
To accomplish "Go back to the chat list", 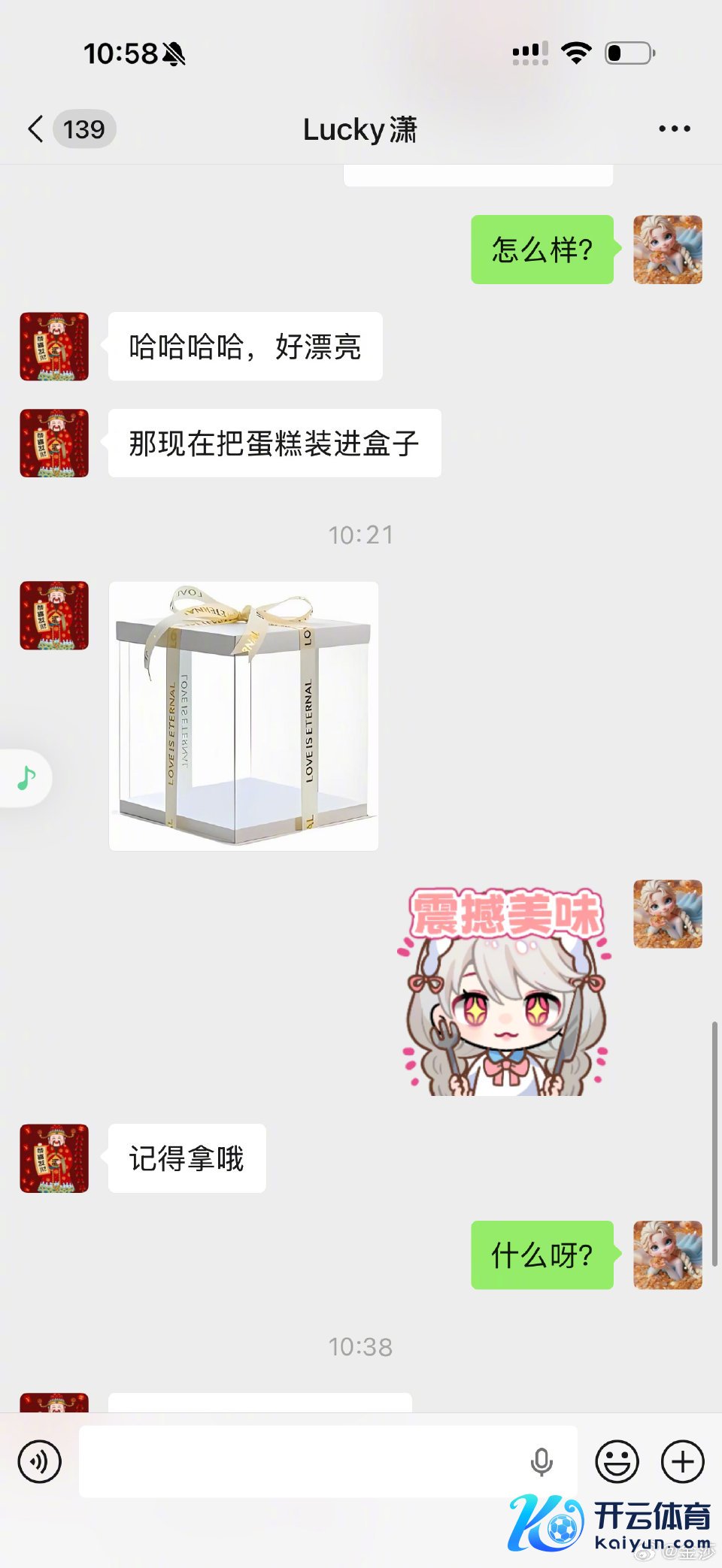I will click(x=35, y=129).
